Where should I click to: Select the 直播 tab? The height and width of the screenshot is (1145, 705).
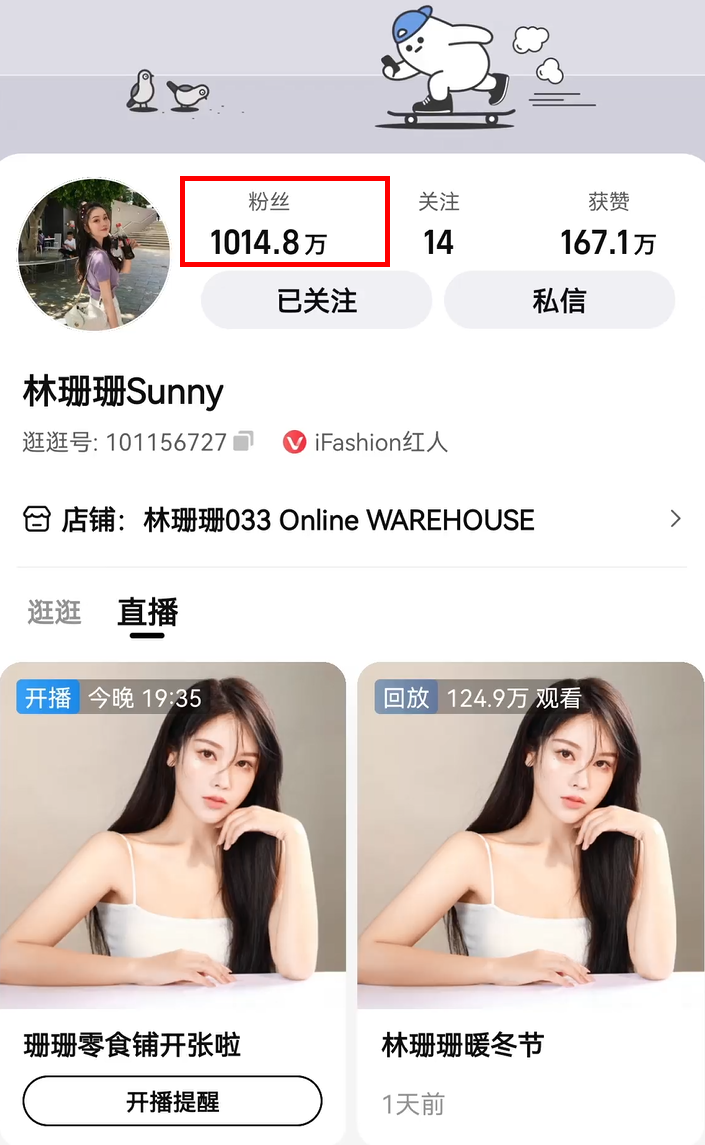coord(147,612)
